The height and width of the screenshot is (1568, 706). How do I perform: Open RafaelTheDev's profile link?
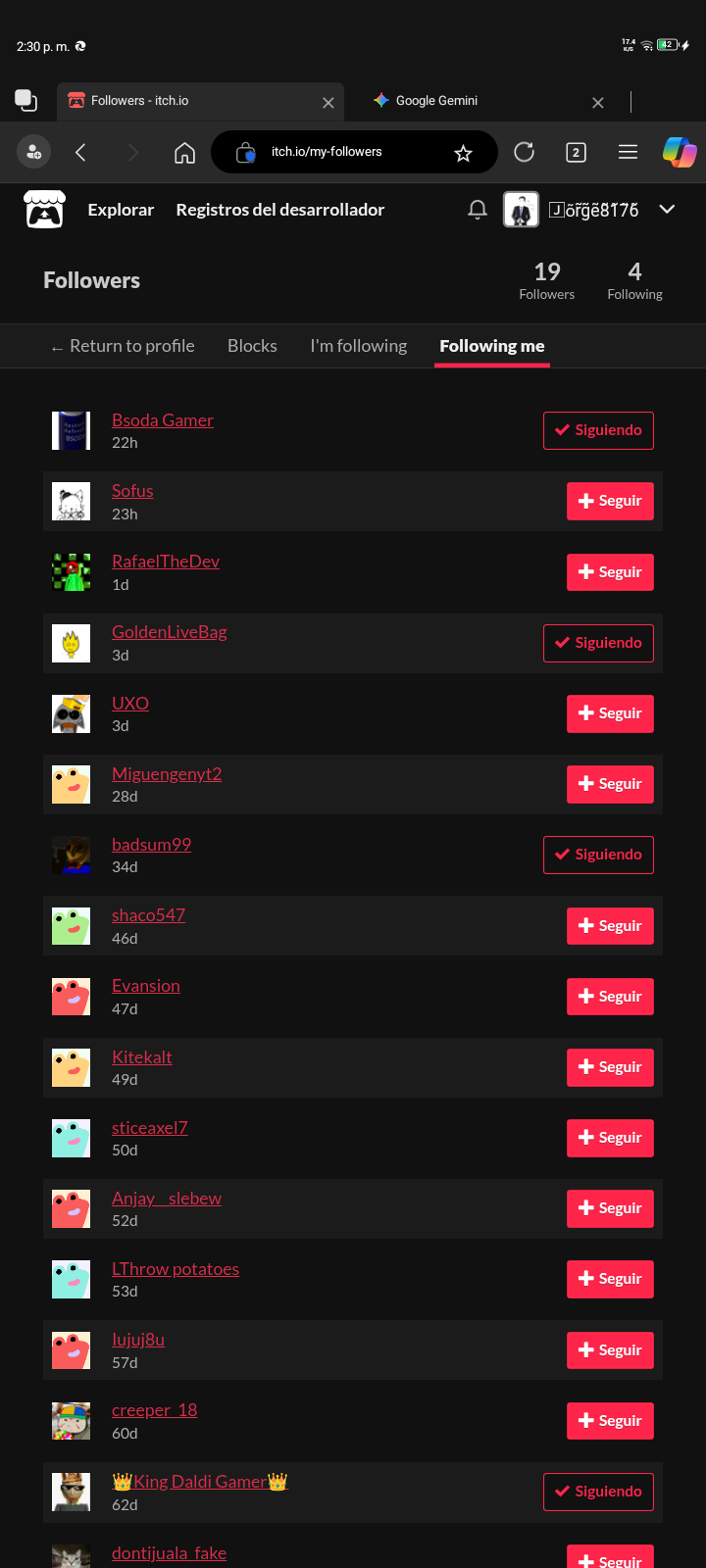pyautogui.click(x=165, y=562)
